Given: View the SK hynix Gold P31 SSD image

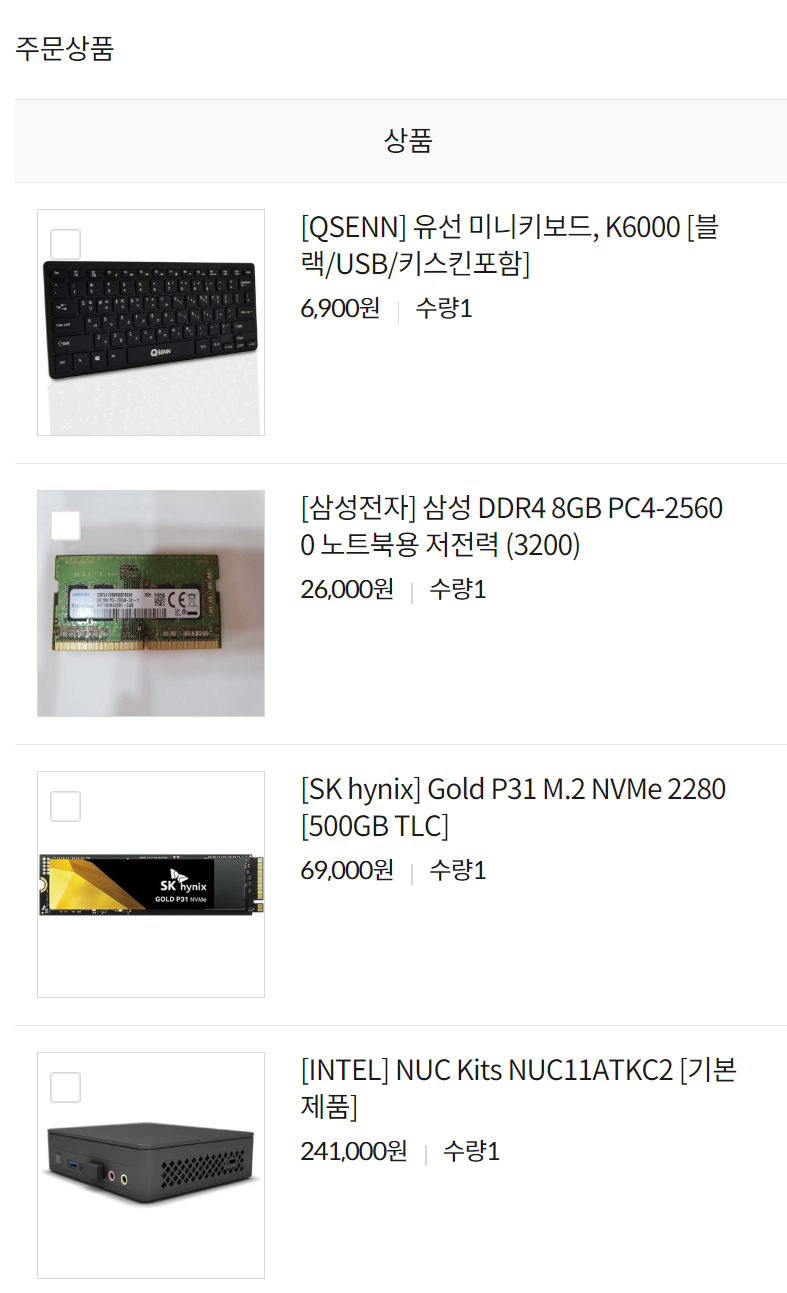Looking at the screenshot, I should tap(150, 886).
